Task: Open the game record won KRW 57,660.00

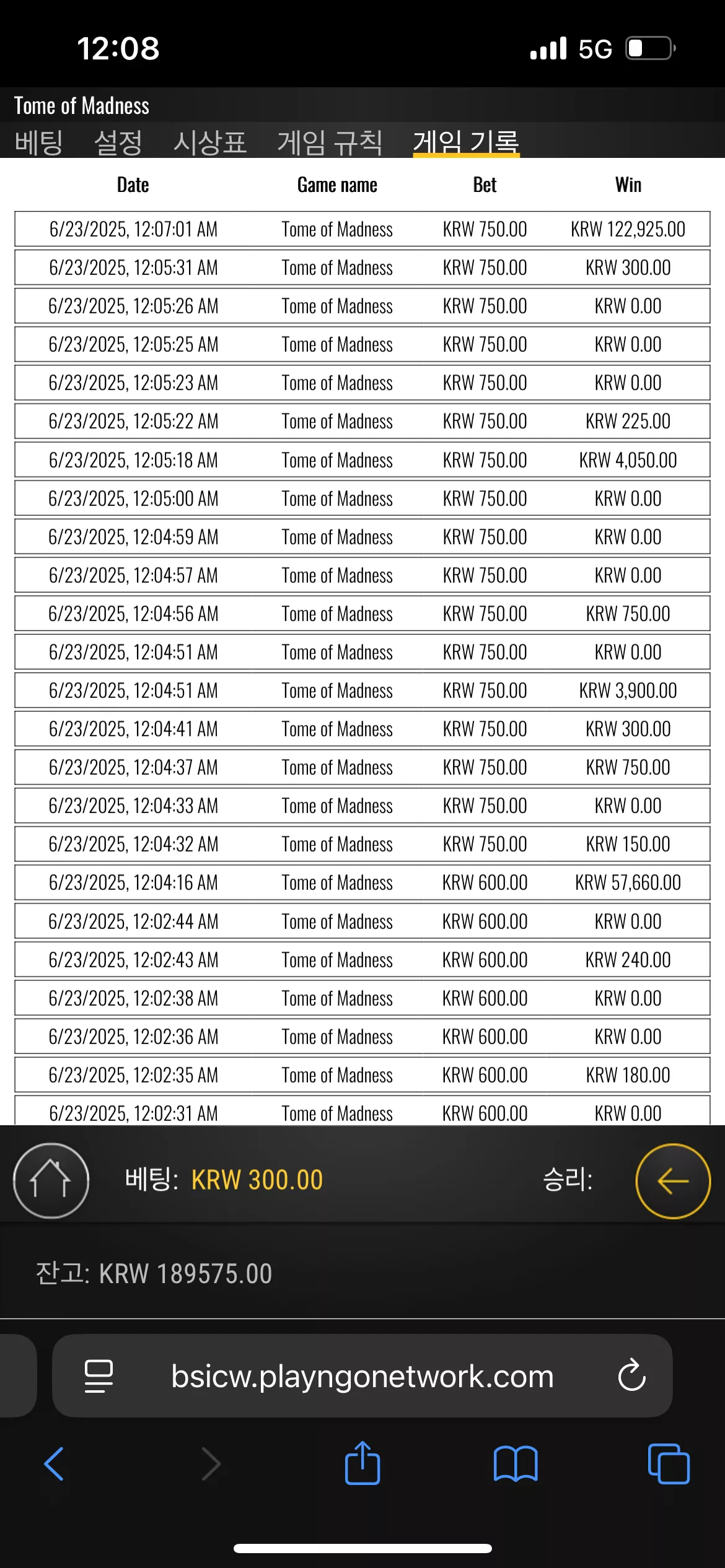Action: click(362, 882)
